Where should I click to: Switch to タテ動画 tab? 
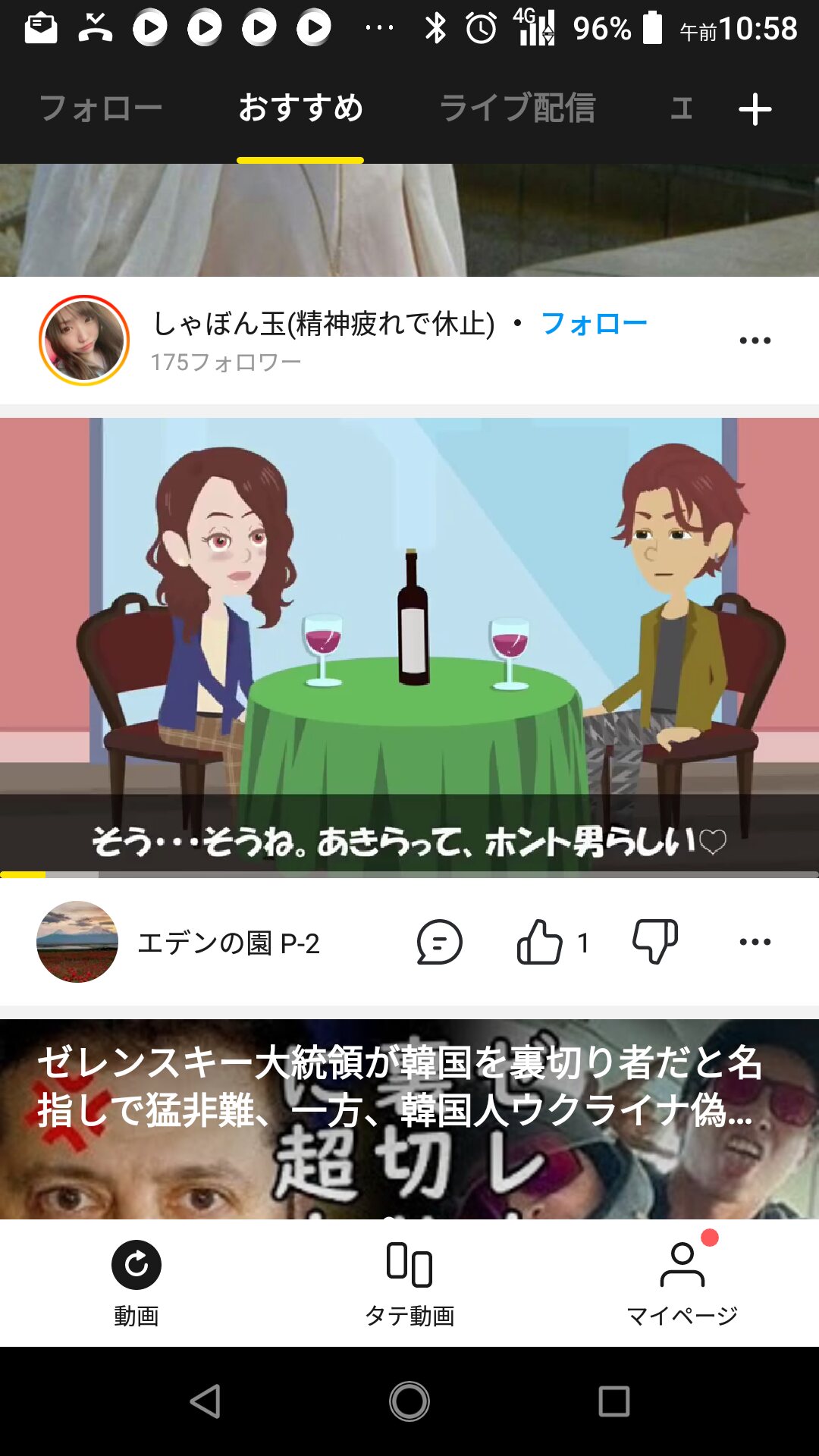coord(409,1282)
